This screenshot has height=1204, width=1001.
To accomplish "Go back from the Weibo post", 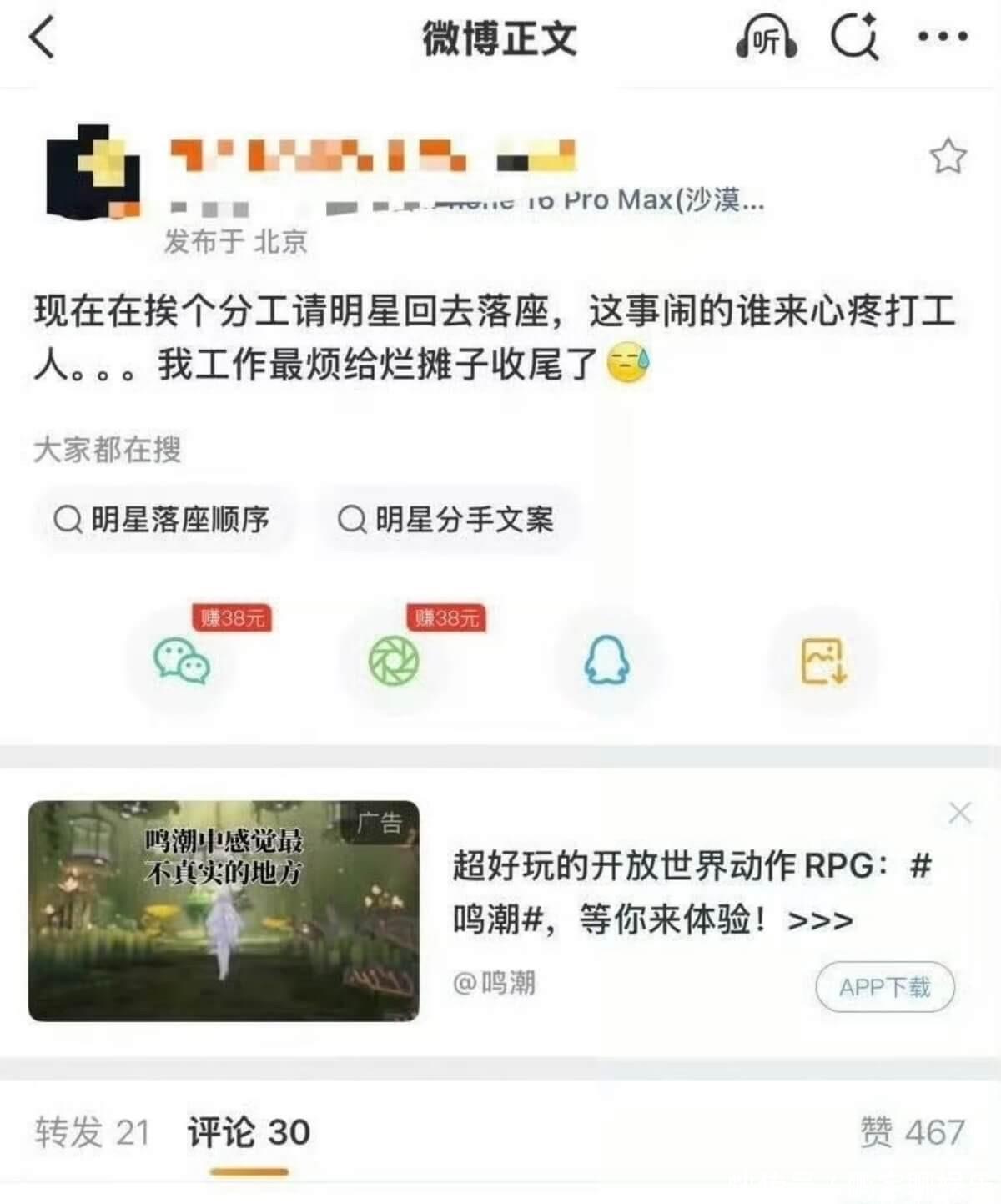I will tap(42, 38).
